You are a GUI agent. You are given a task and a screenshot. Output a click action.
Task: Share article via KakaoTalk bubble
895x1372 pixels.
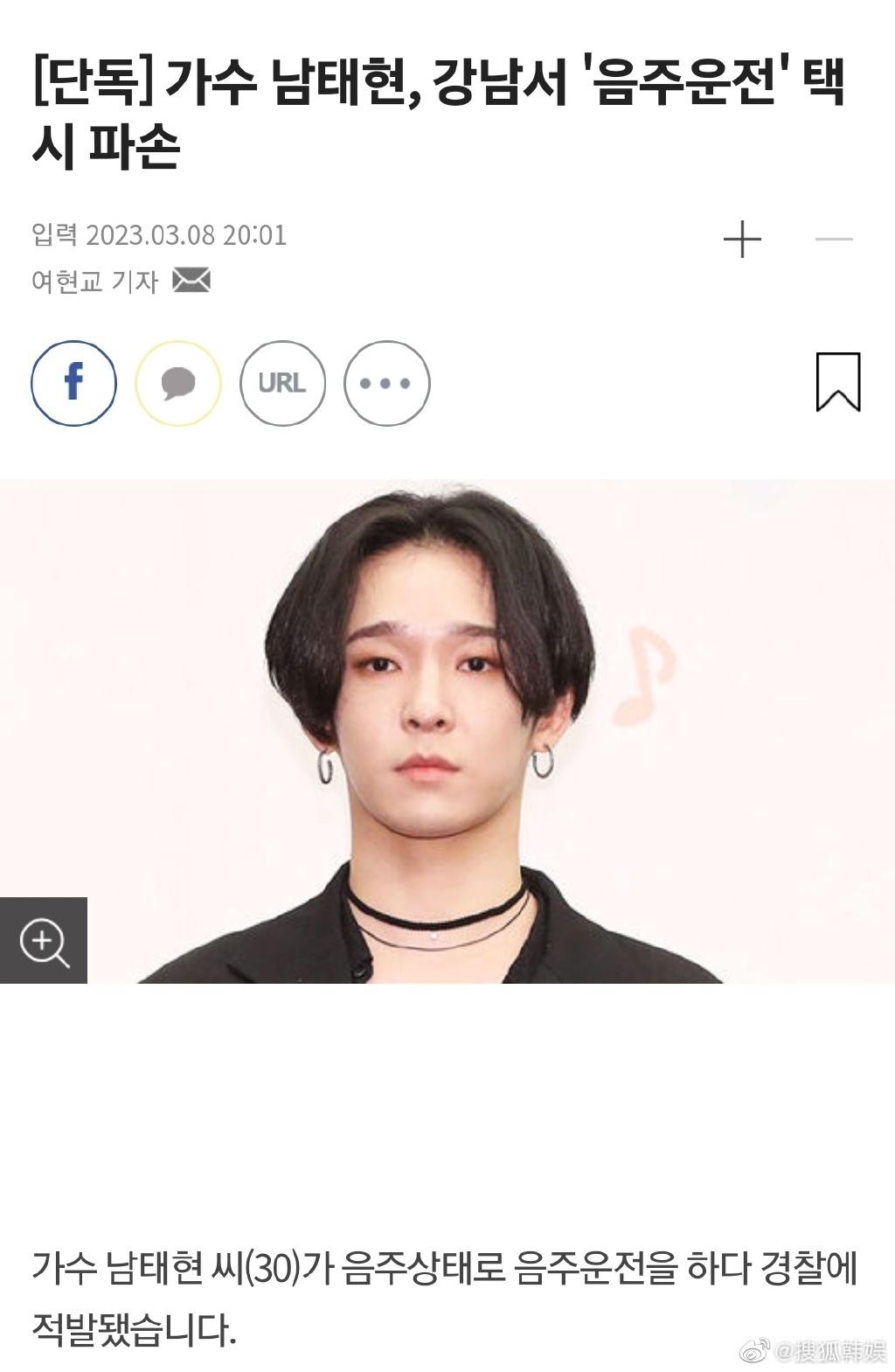click(x=177, y=383)
